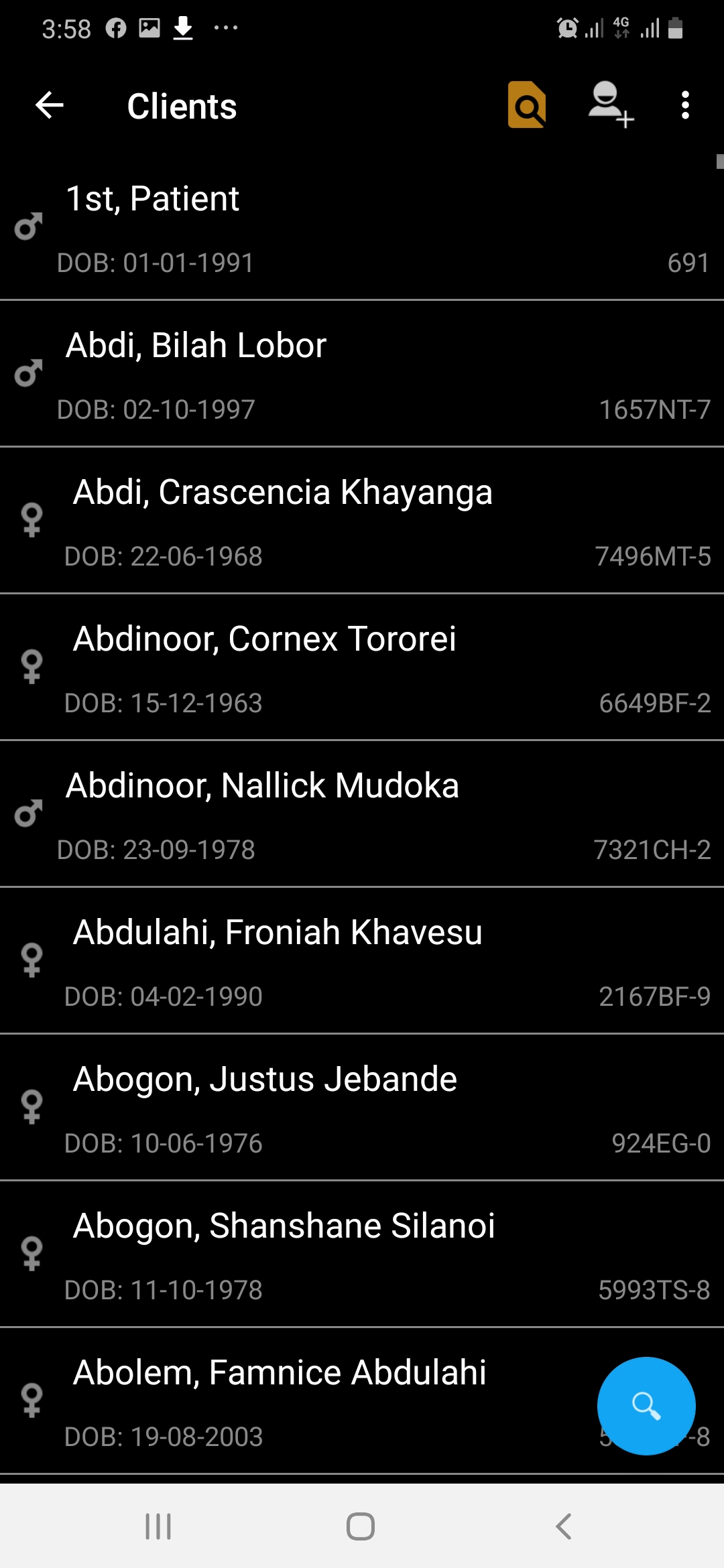Open client 1st, Patient
The width and height of the screenshot is (724, 1568).
tap(362, 226)
